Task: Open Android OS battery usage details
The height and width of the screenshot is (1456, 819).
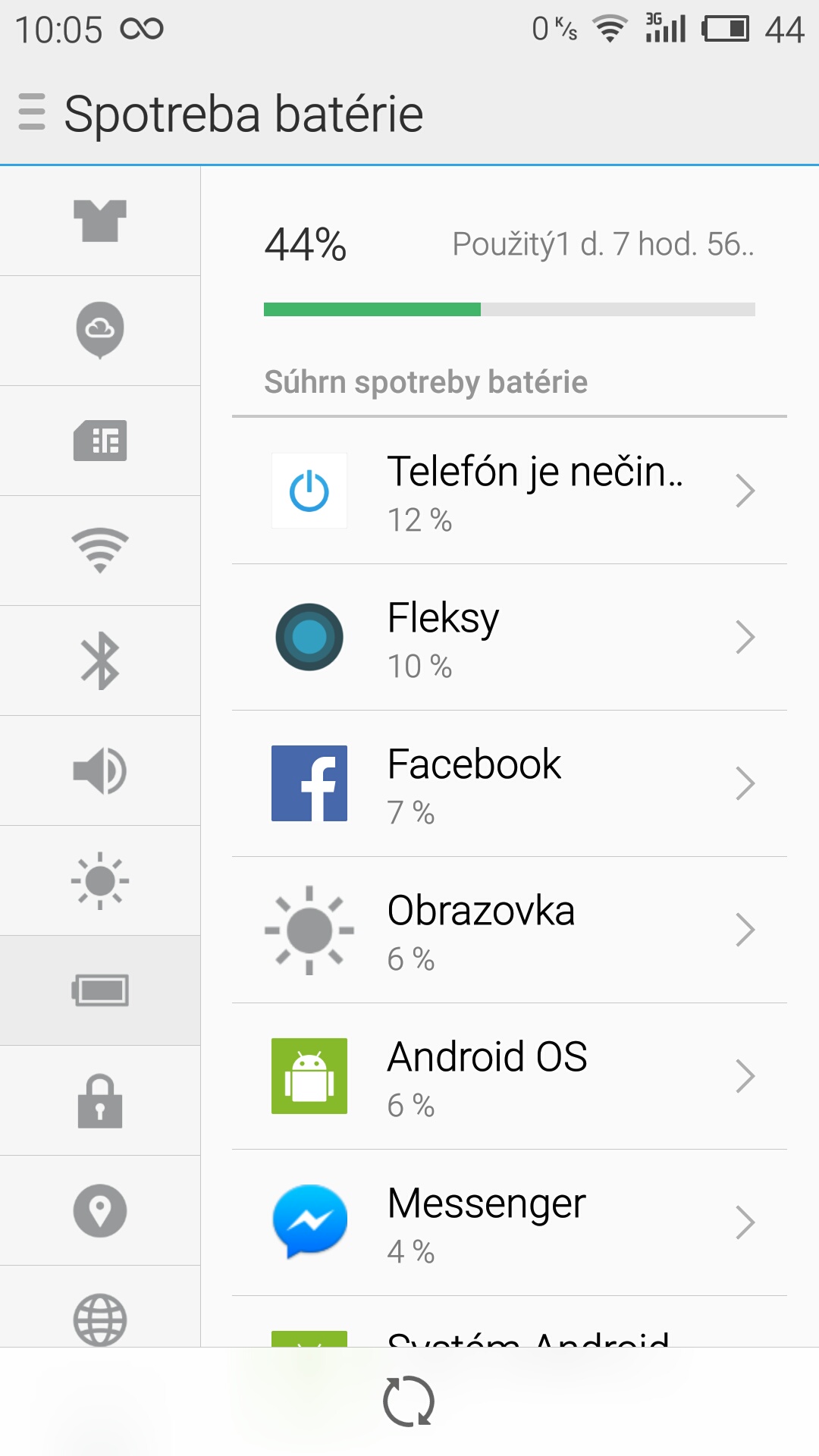Action: 510,1076
